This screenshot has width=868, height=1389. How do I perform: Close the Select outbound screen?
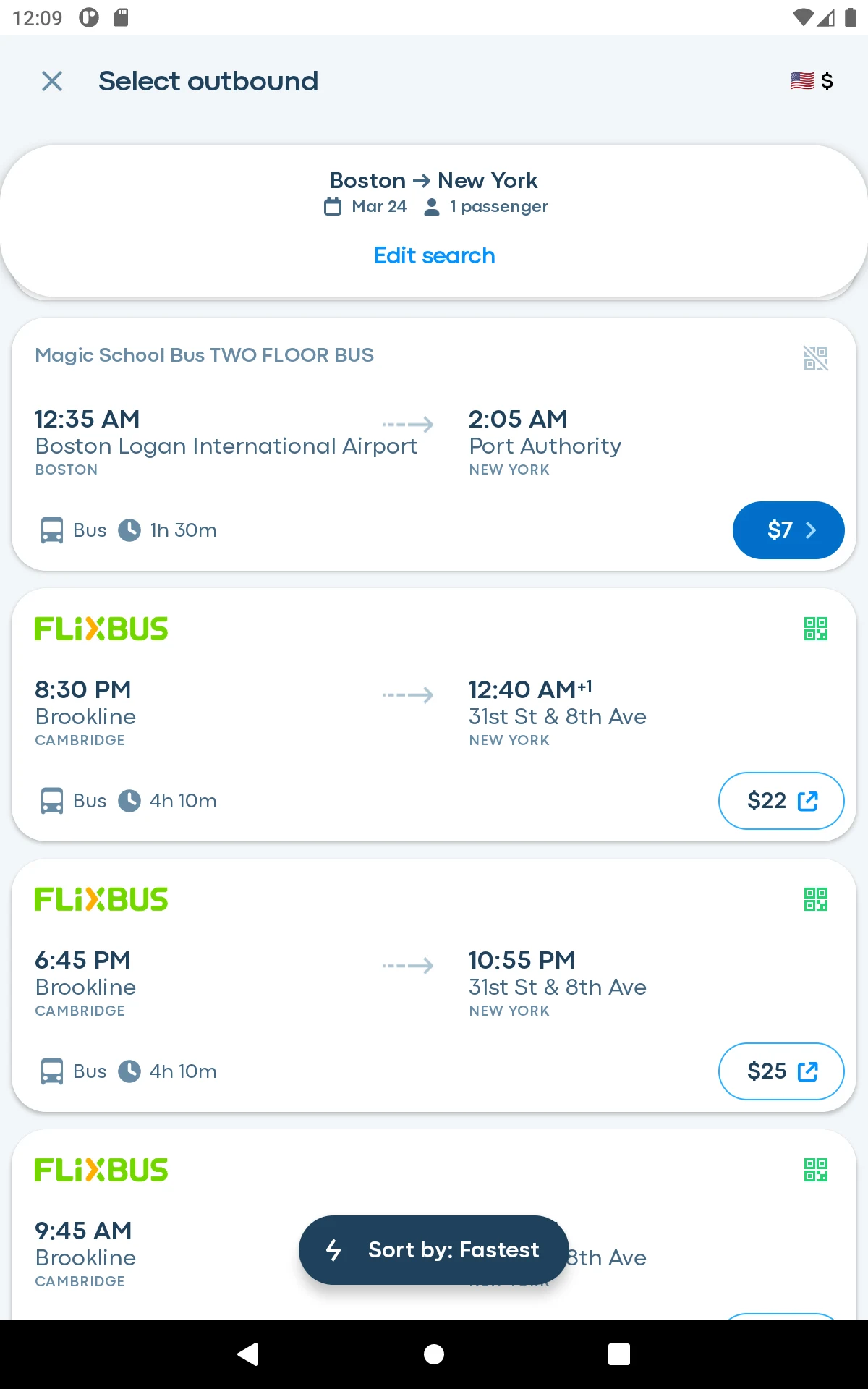pos(52,81)
